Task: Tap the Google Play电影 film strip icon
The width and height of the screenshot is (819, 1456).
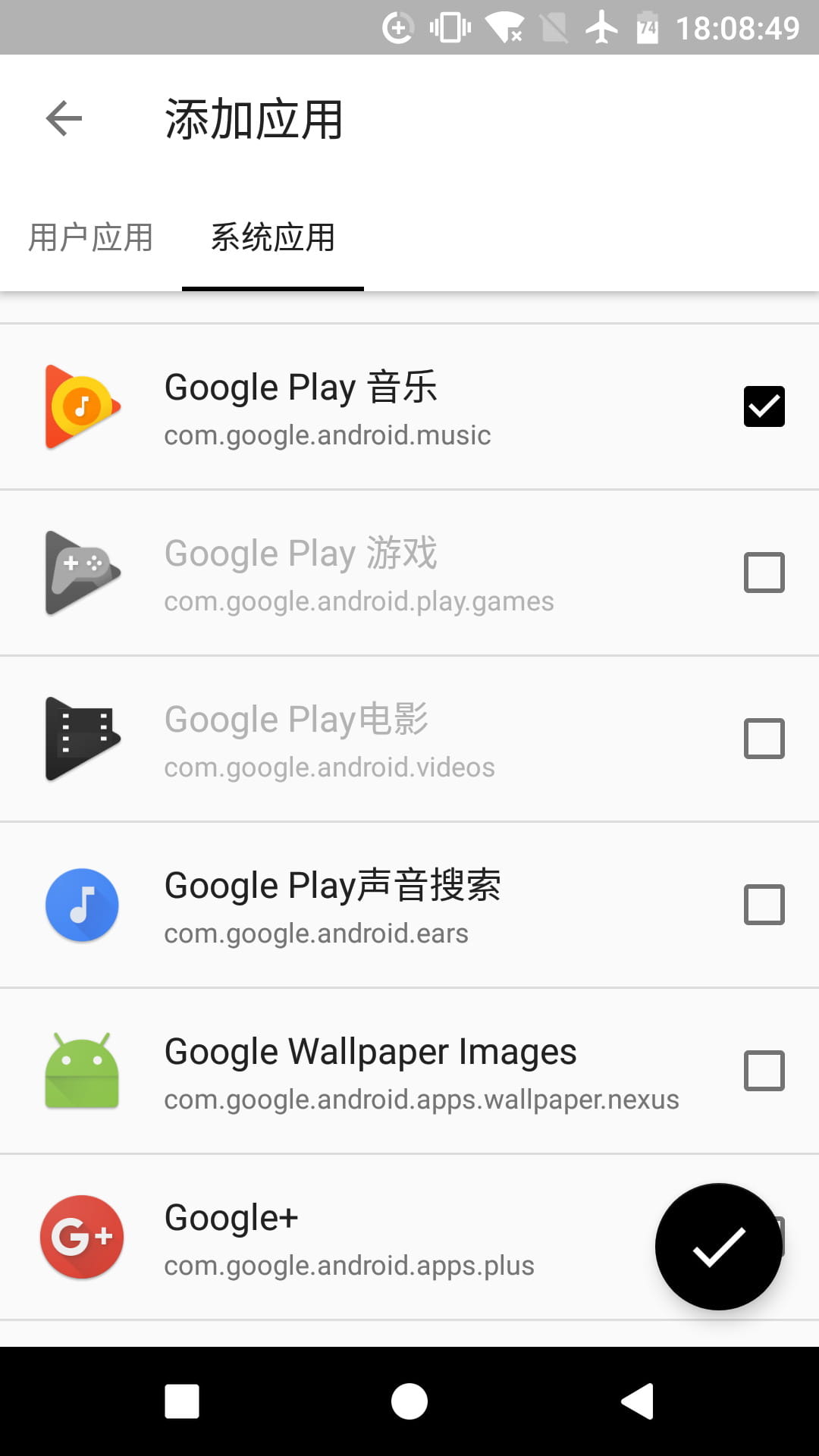Action: 81,739
